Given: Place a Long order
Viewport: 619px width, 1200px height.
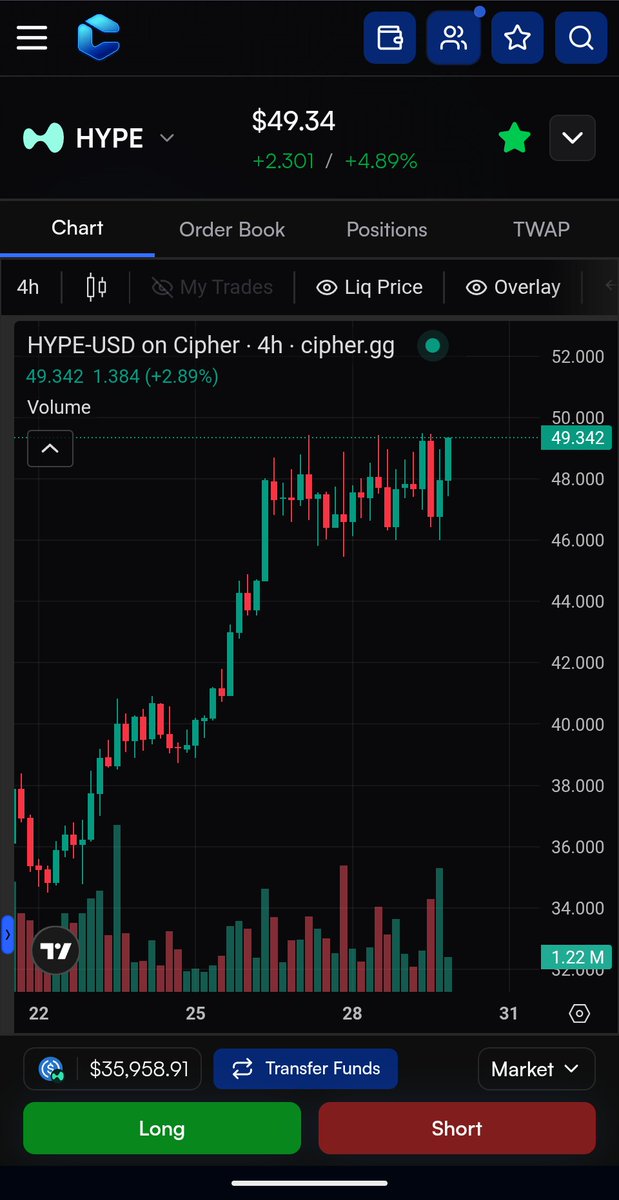Looking at the screenshot, I should click(x=162, y=1128).
